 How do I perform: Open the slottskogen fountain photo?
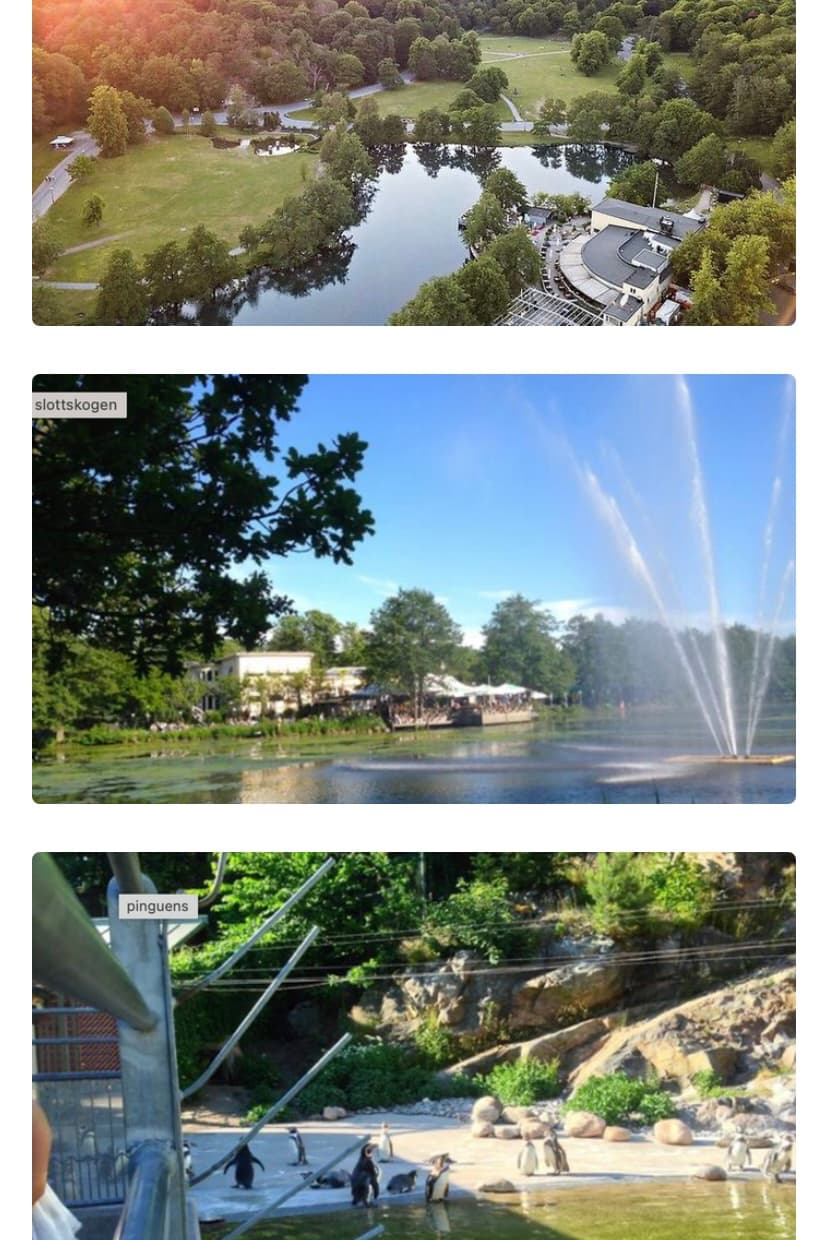tap(414, 589)
